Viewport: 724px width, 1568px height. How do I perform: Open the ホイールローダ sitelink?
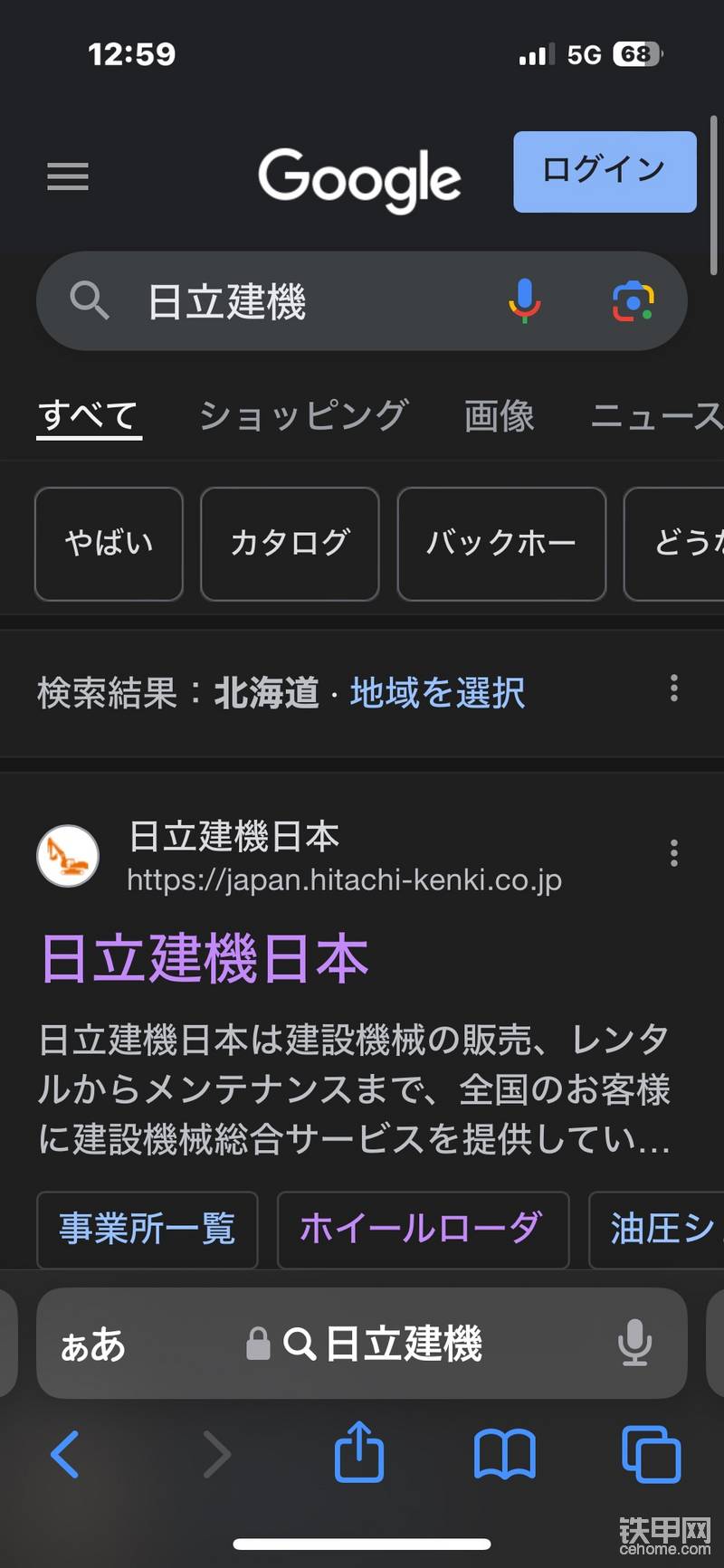coord(423,1229)
